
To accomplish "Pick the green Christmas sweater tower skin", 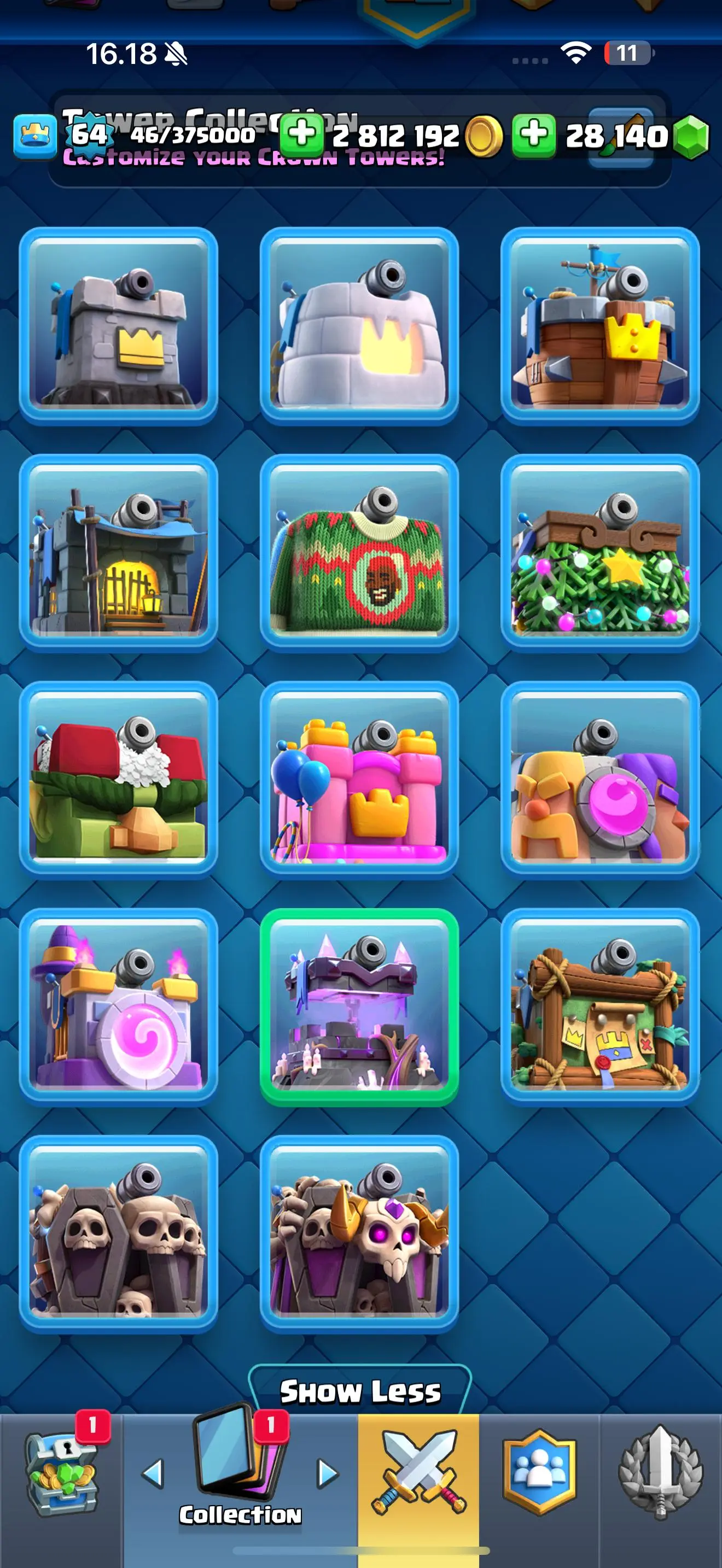I will 359,553.
